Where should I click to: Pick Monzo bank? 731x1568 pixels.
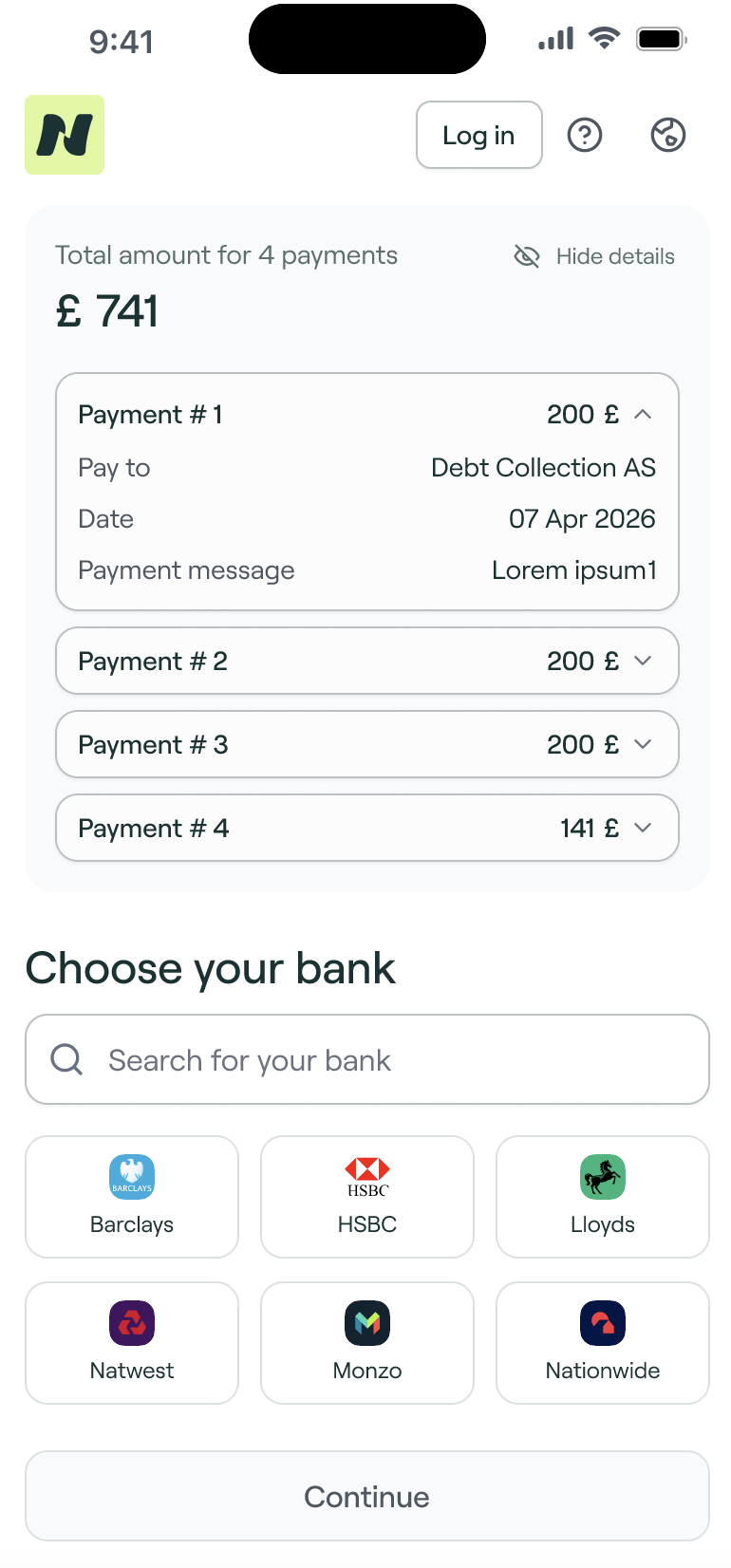[x=367, y=1343]
